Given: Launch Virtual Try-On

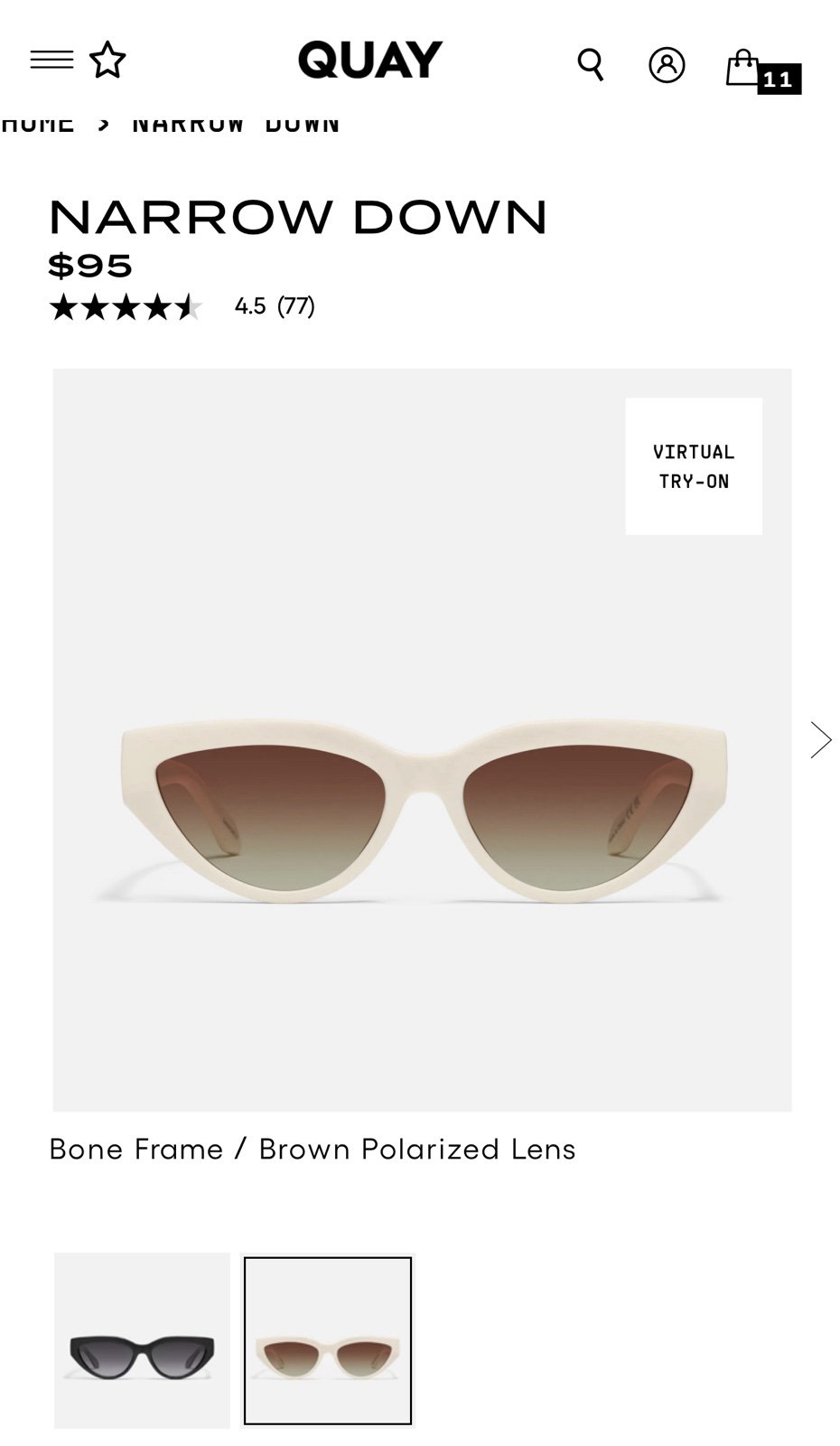Looking at the screenshot, I should tap(693, 466).
